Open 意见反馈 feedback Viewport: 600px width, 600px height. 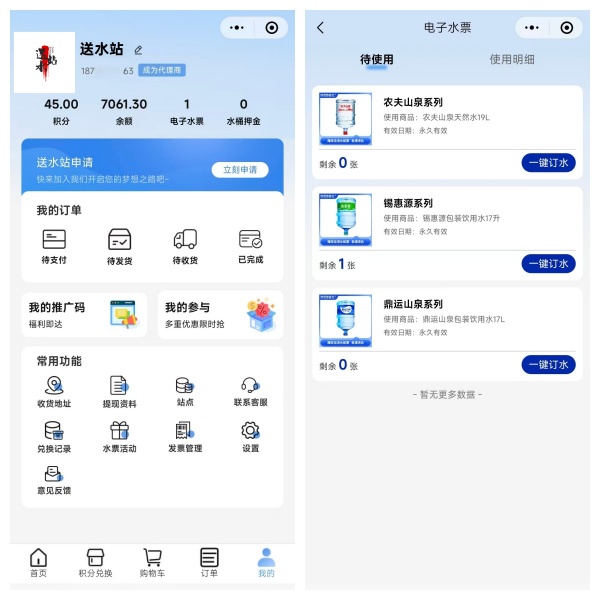54,480
